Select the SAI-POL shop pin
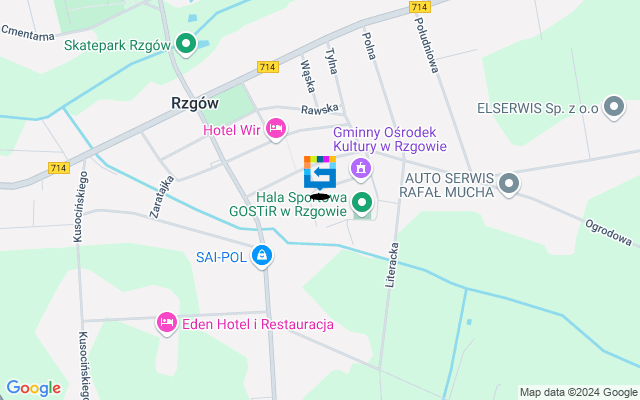 pyautogui.click(x=261, y=256)
